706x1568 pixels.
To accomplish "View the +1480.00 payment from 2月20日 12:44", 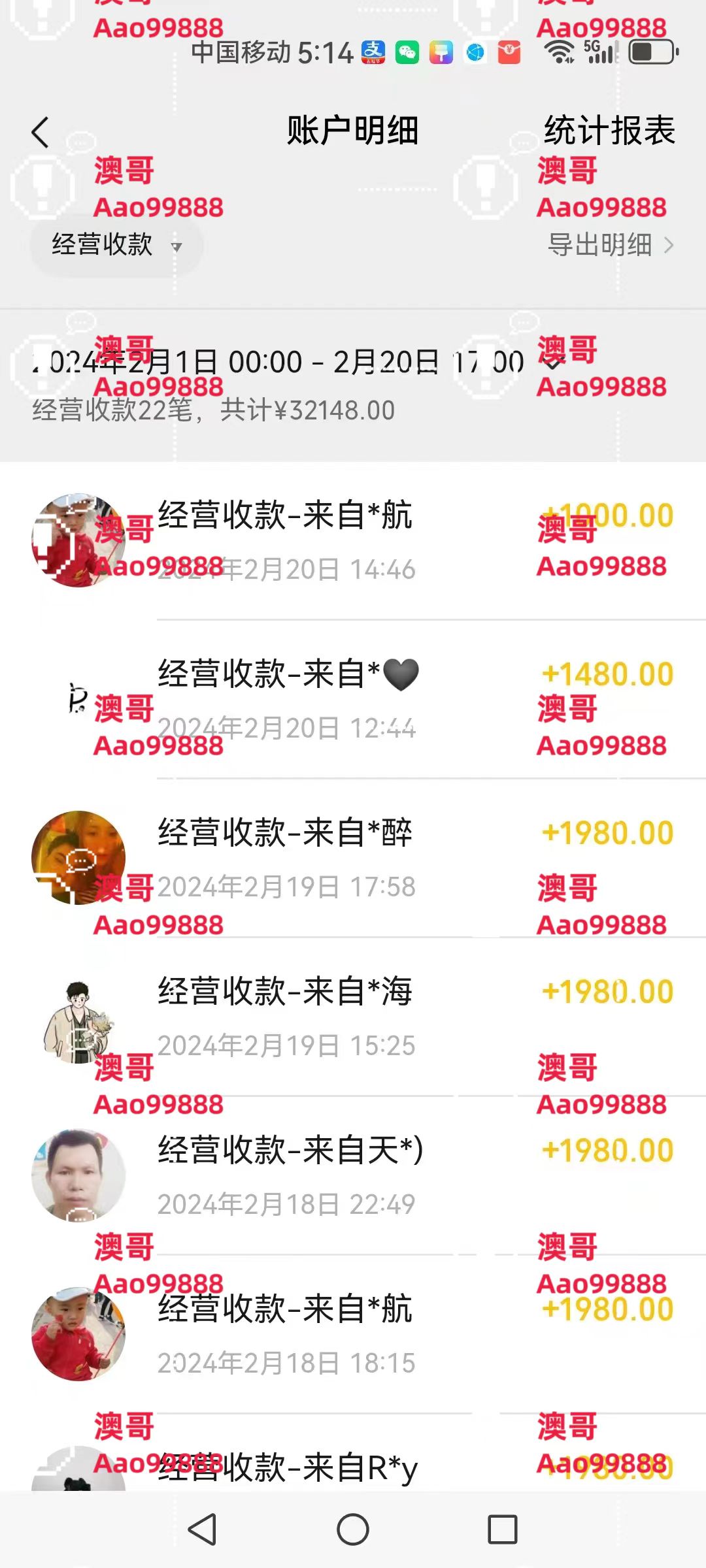I will tap(353, 700).
